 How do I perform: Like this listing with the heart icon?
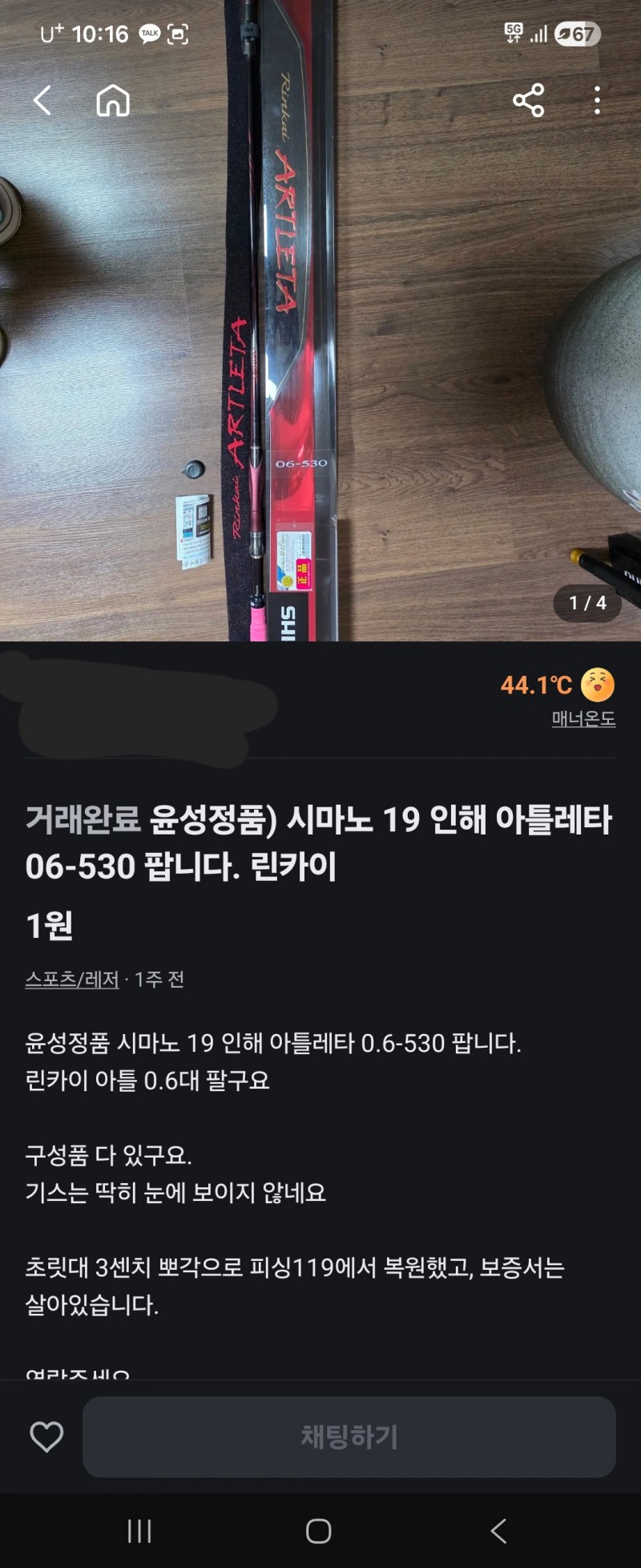coord(46,1437)
